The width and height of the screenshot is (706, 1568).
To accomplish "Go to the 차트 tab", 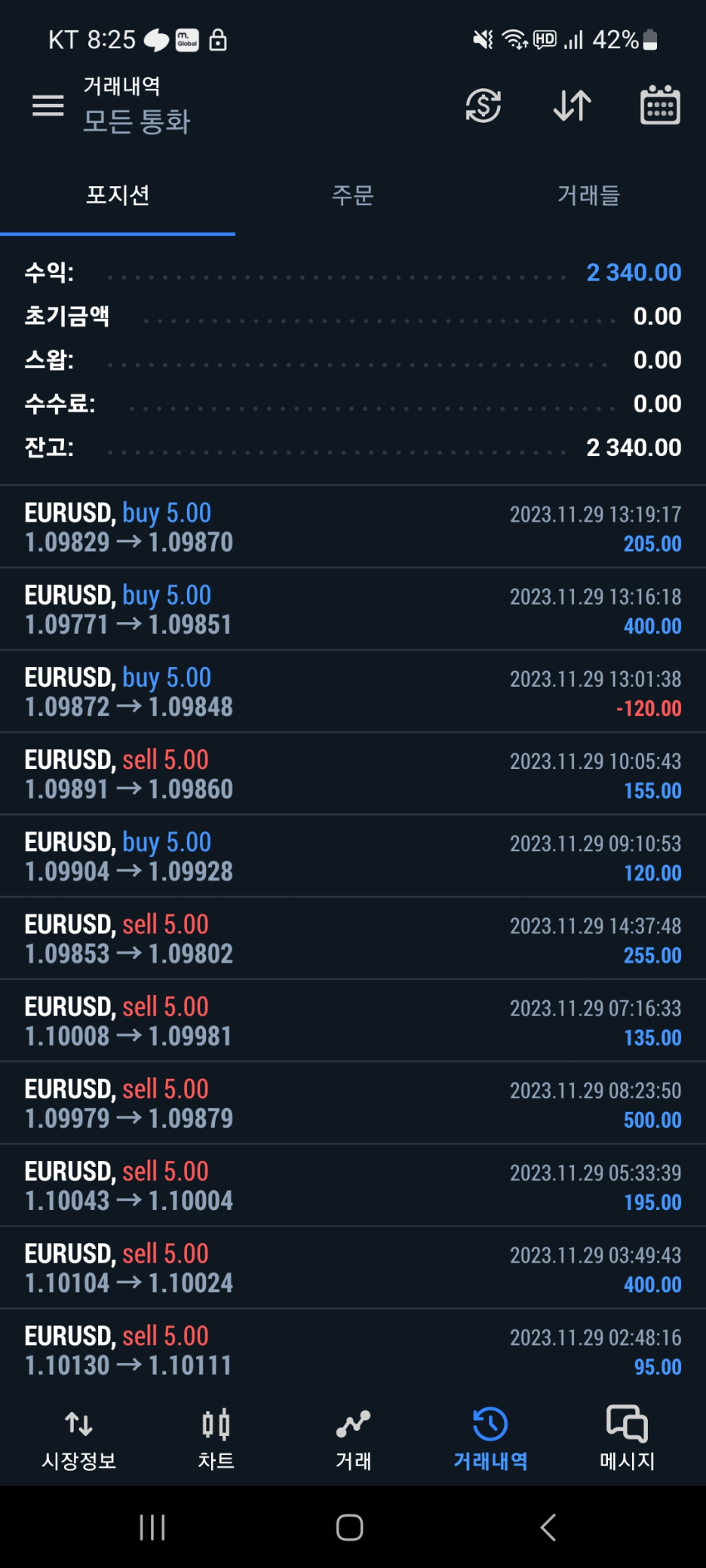I will point(216,1439).
